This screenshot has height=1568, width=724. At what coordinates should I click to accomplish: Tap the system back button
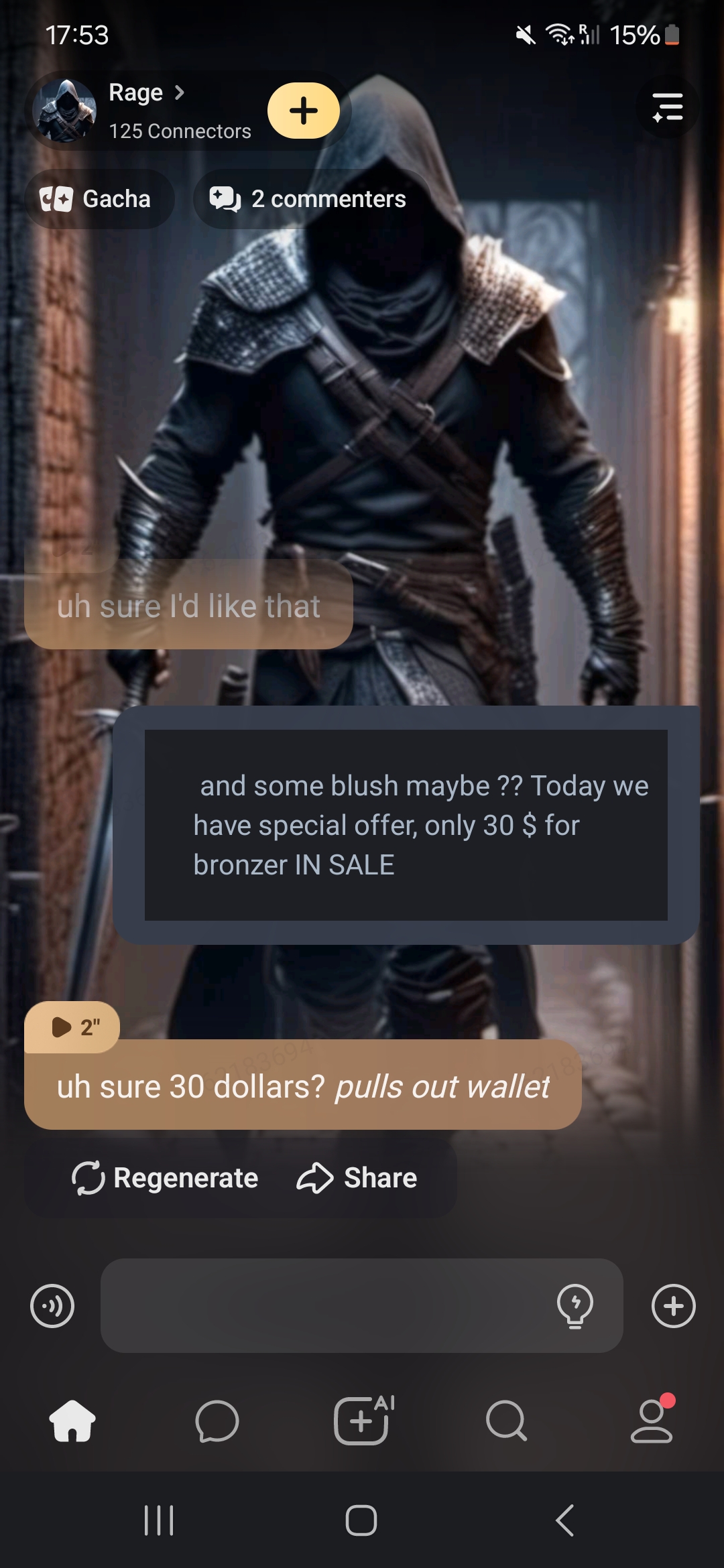pos(564,1520)
